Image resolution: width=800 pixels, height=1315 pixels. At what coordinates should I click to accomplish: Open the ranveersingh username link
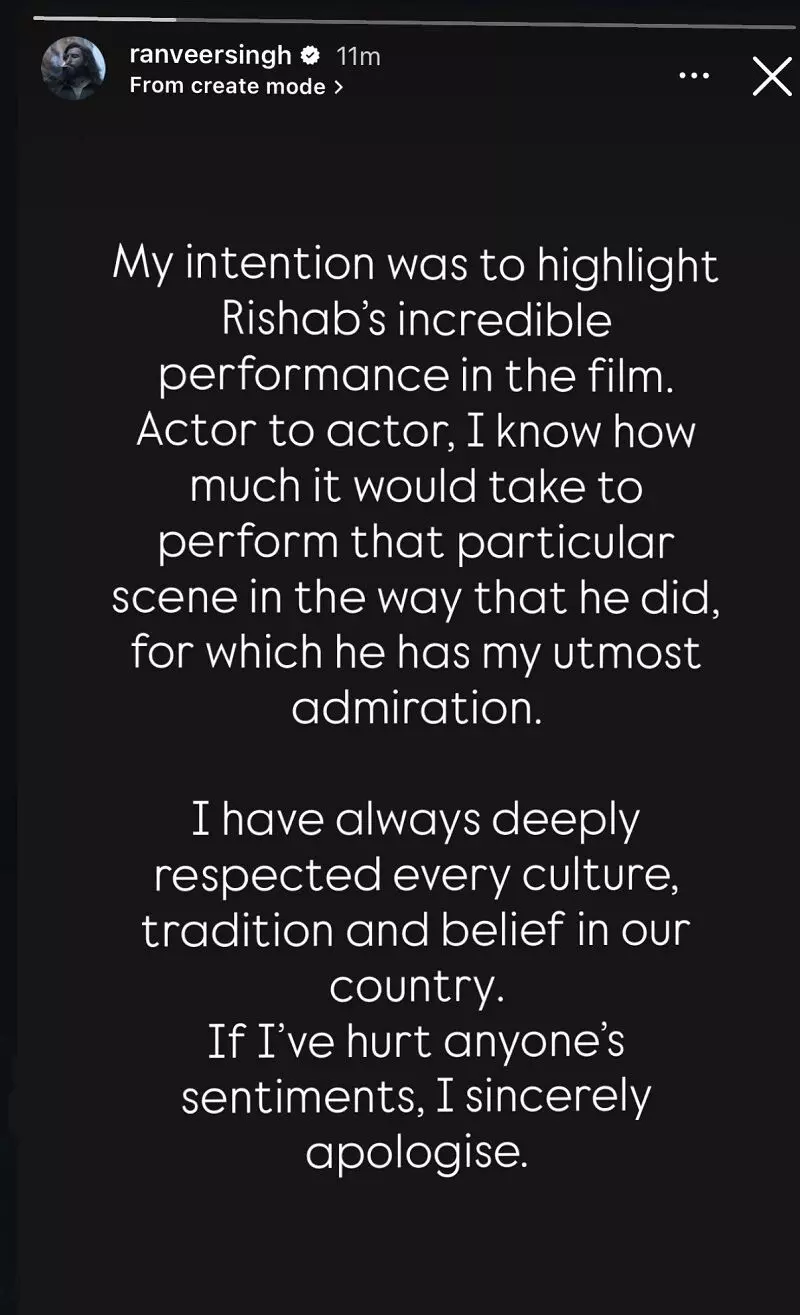[x=208, y=56]
